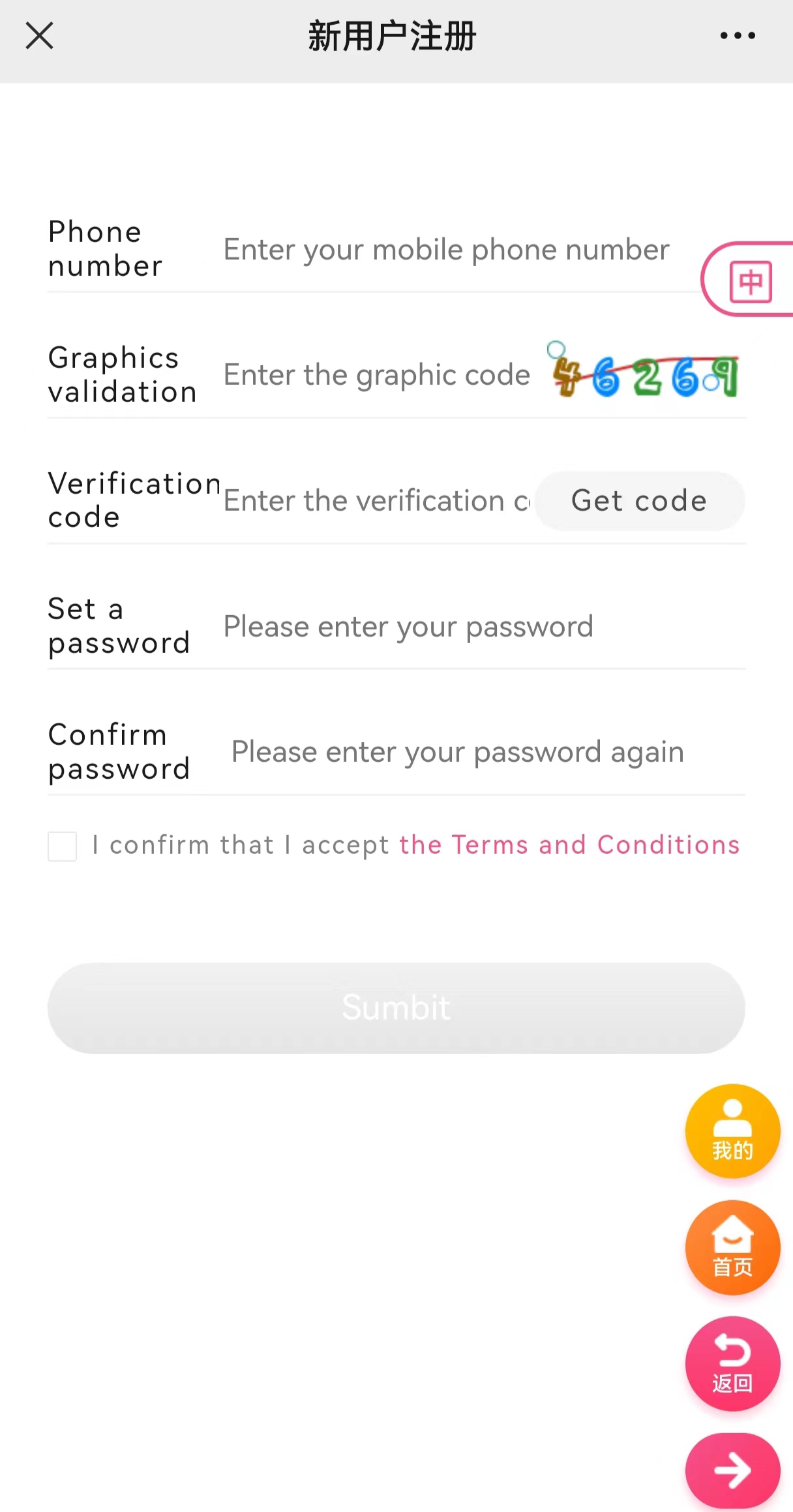Go to 首页 home floating button
The height and width of the screenshot is (1512, 793).
pos(732,1247)
